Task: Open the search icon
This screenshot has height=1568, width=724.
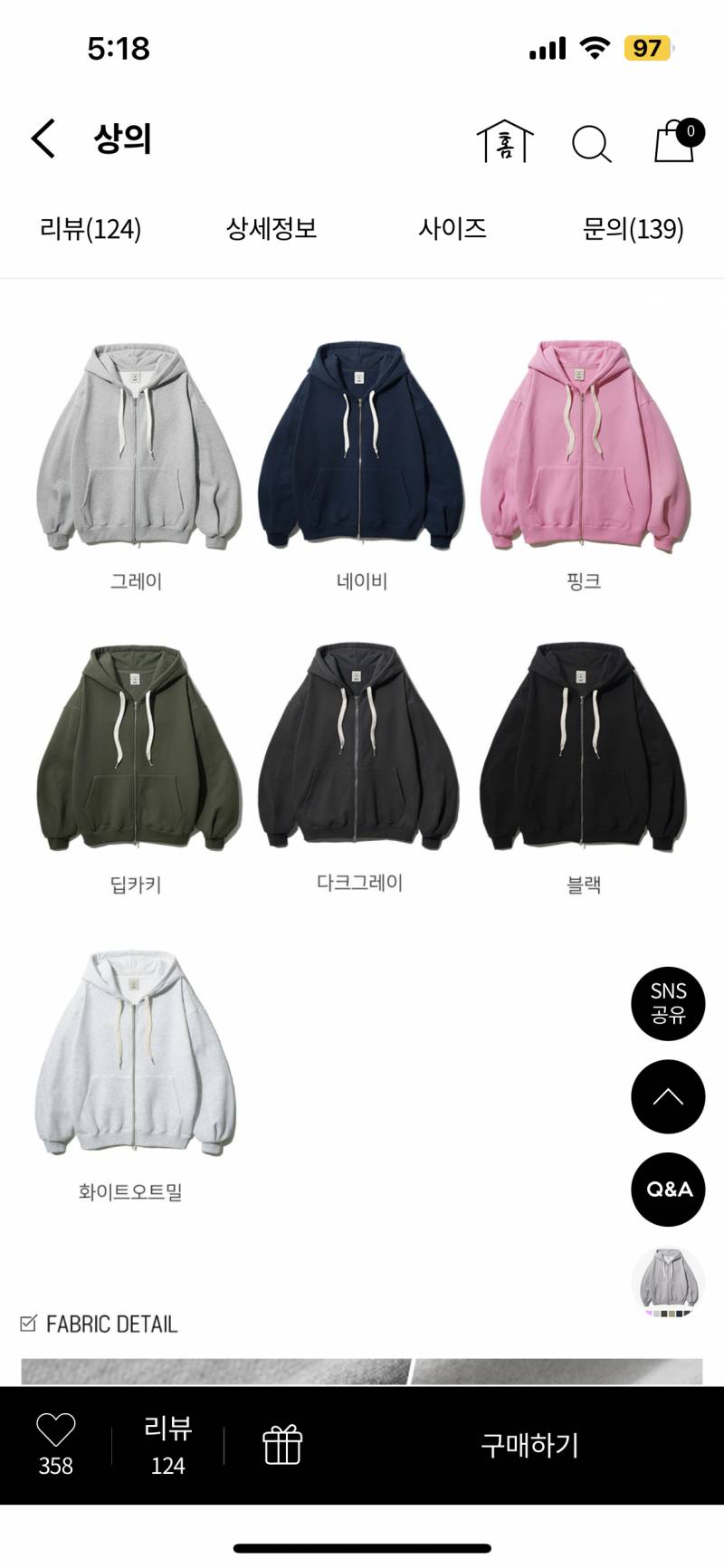Action: pyautogui.click(x=593, y=142)
